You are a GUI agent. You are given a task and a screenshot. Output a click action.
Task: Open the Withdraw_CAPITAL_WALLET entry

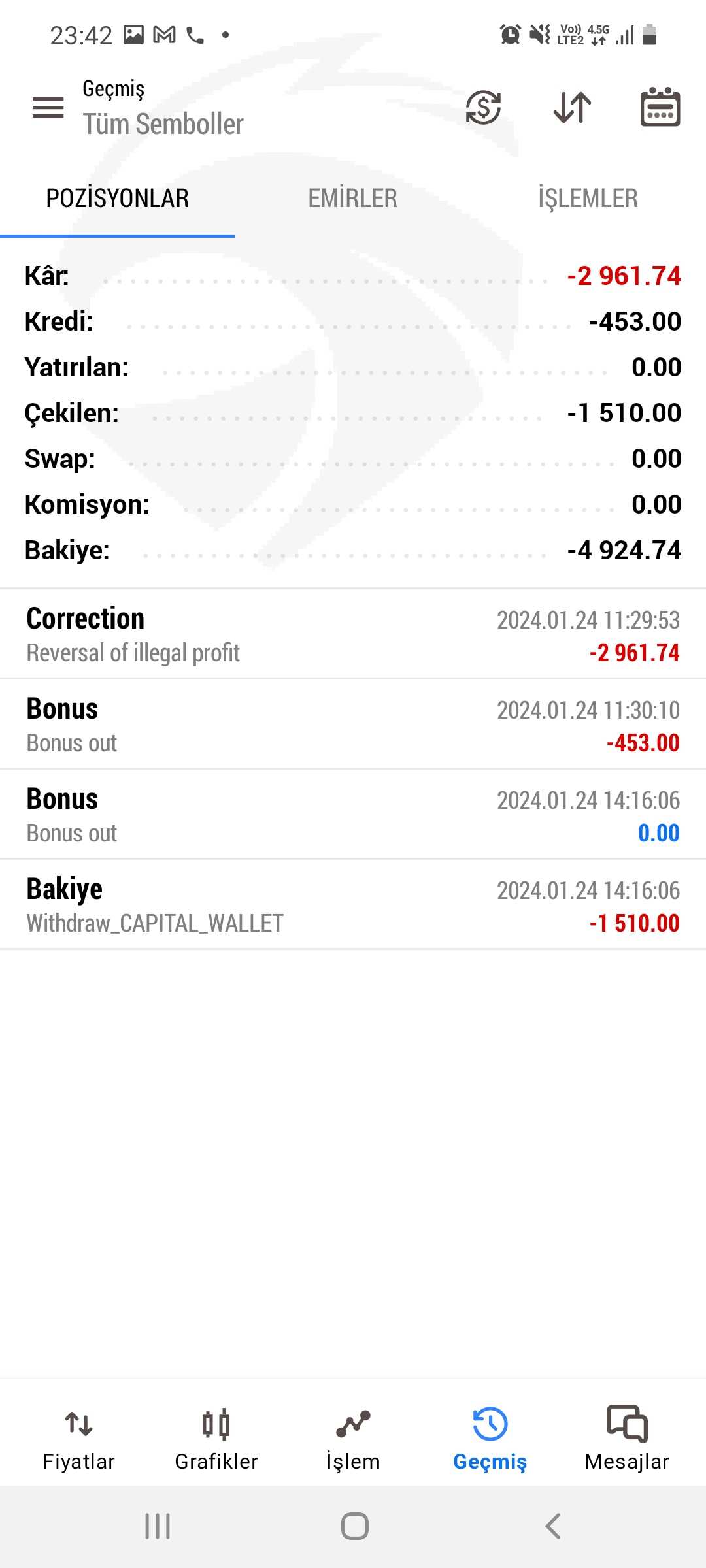click(x=353, y=905)
